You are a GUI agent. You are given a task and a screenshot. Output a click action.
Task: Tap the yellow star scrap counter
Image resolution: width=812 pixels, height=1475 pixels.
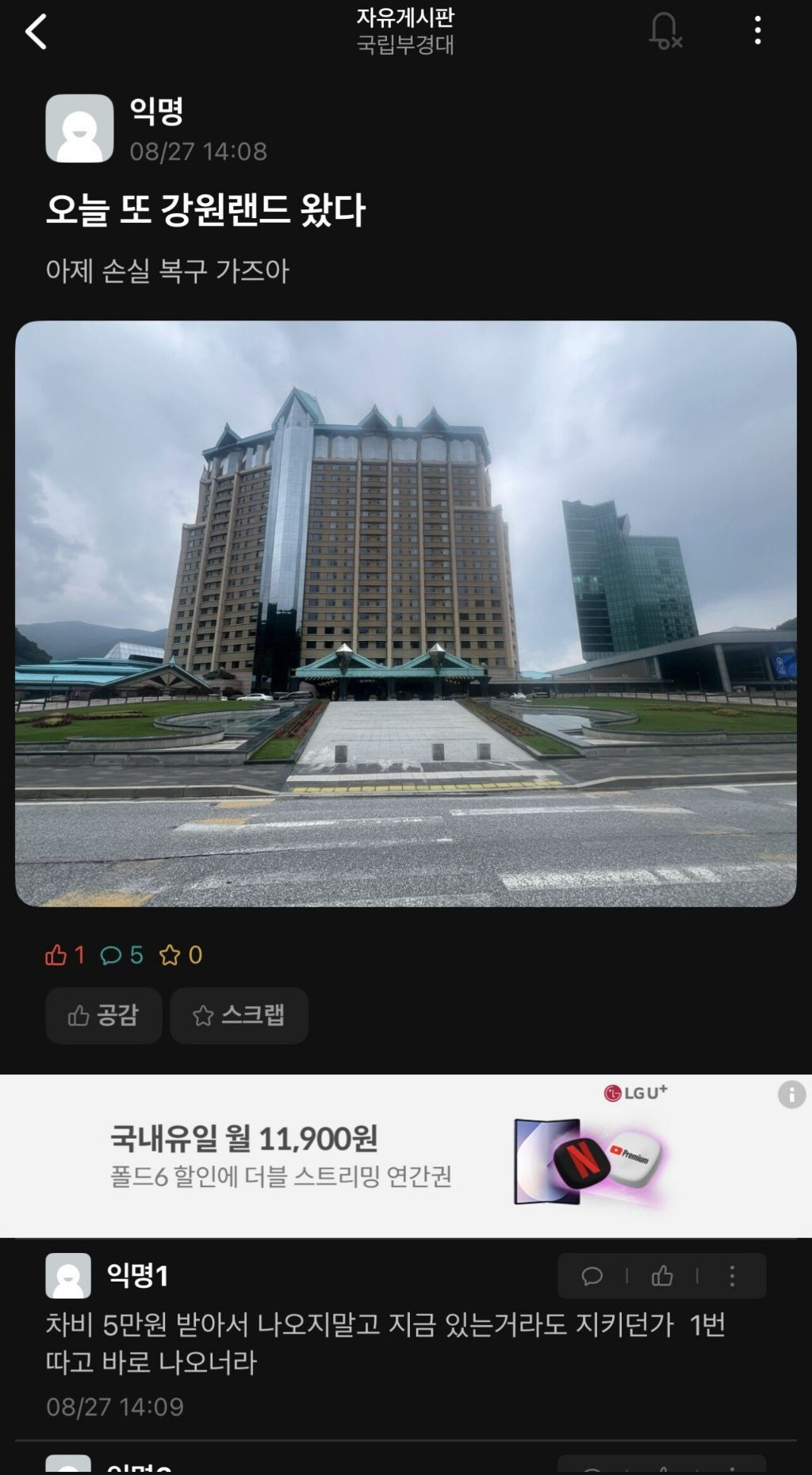[x=174, y=956]
